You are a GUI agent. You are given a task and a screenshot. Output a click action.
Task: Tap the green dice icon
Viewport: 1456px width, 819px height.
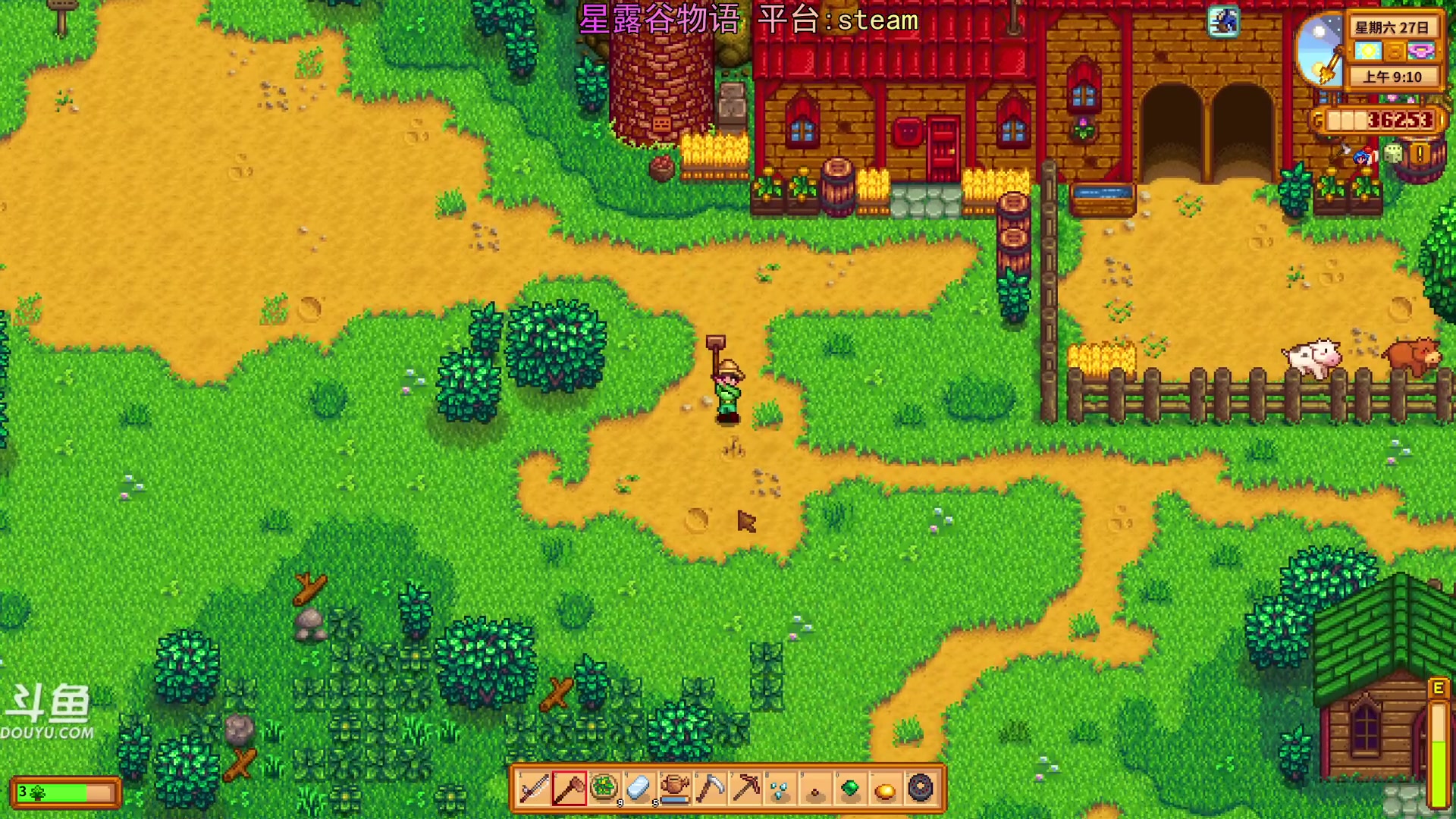[x=1393, y=154]
